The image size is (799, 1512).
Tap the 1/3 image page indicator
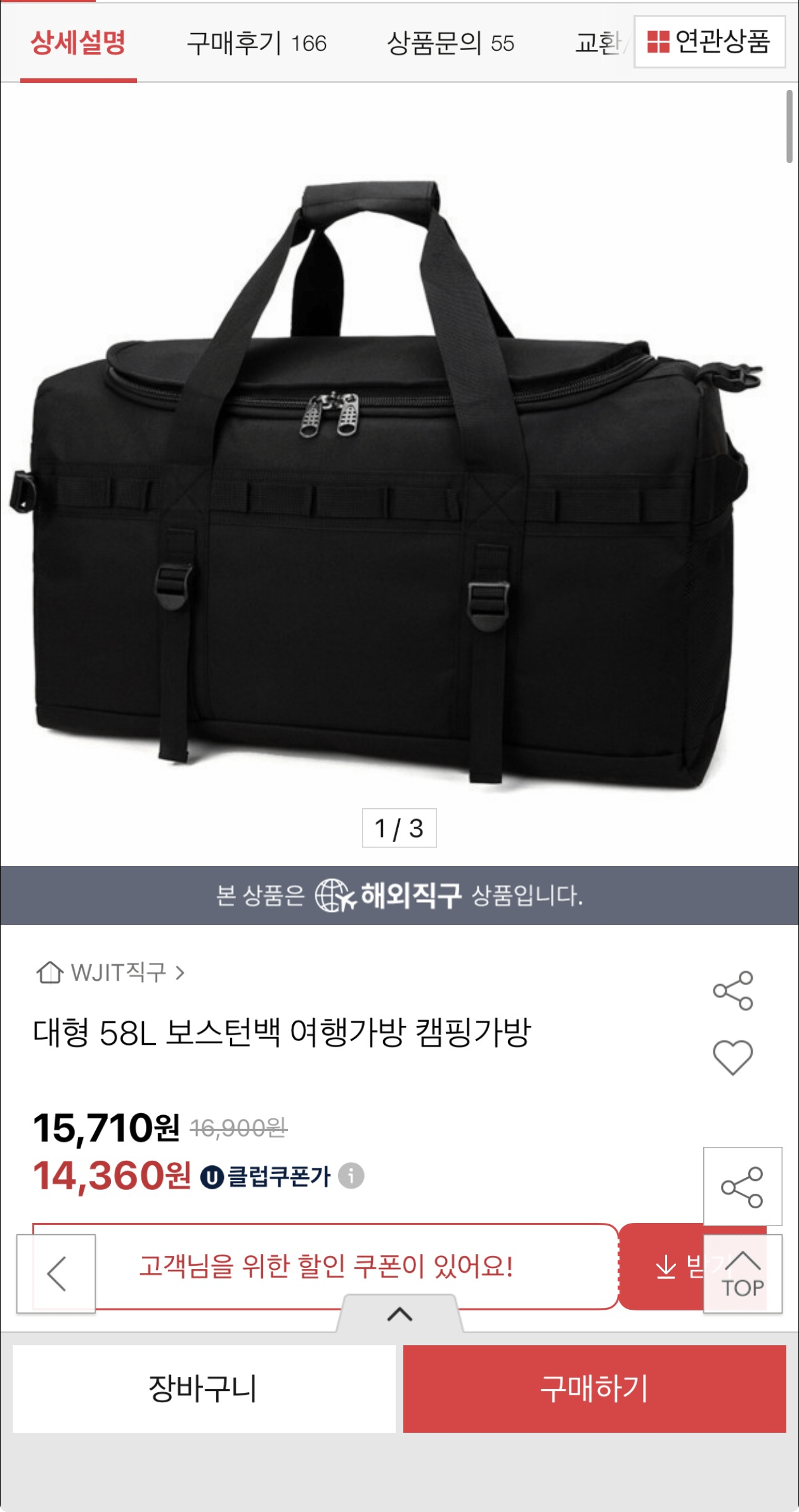[x=399, y=827]
